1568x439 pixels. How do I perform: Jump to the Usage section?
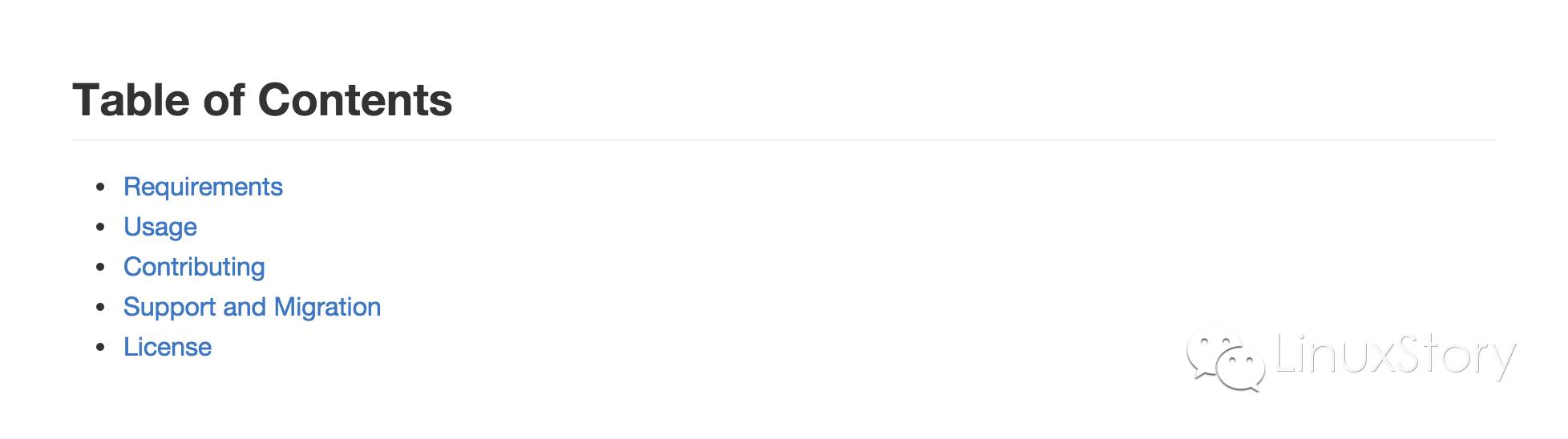(x=160, y=227)
